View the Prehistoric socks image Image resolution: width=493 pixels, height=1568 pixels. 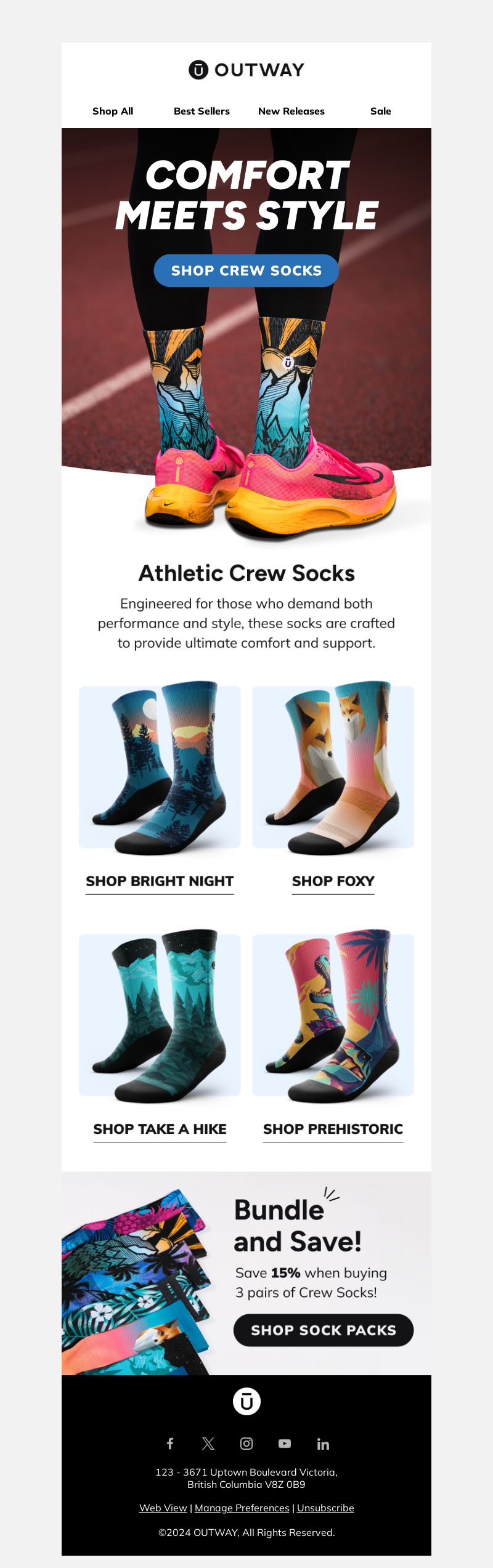pyautogui.click(x=333, y=1015)
